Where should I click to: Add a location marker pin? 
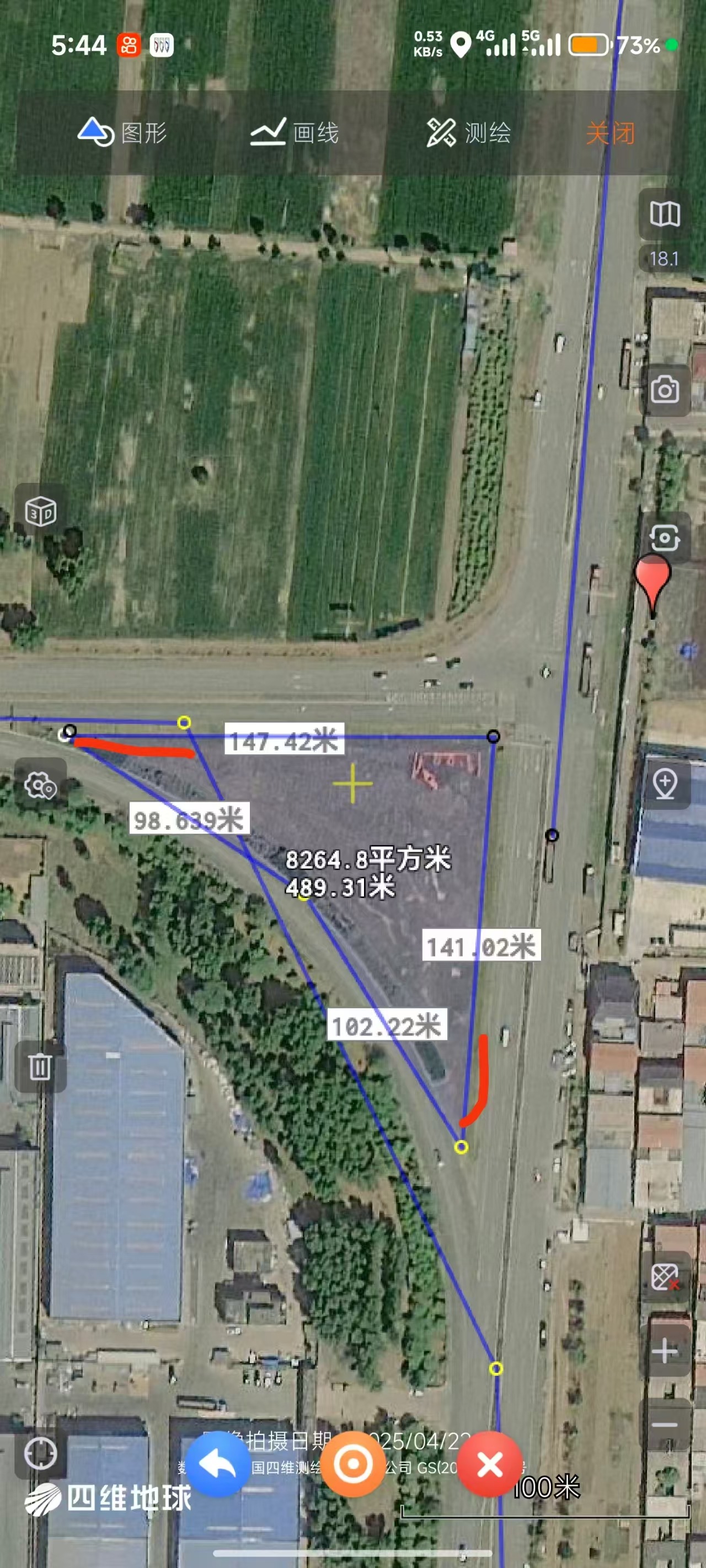click(x=665, y=783)
